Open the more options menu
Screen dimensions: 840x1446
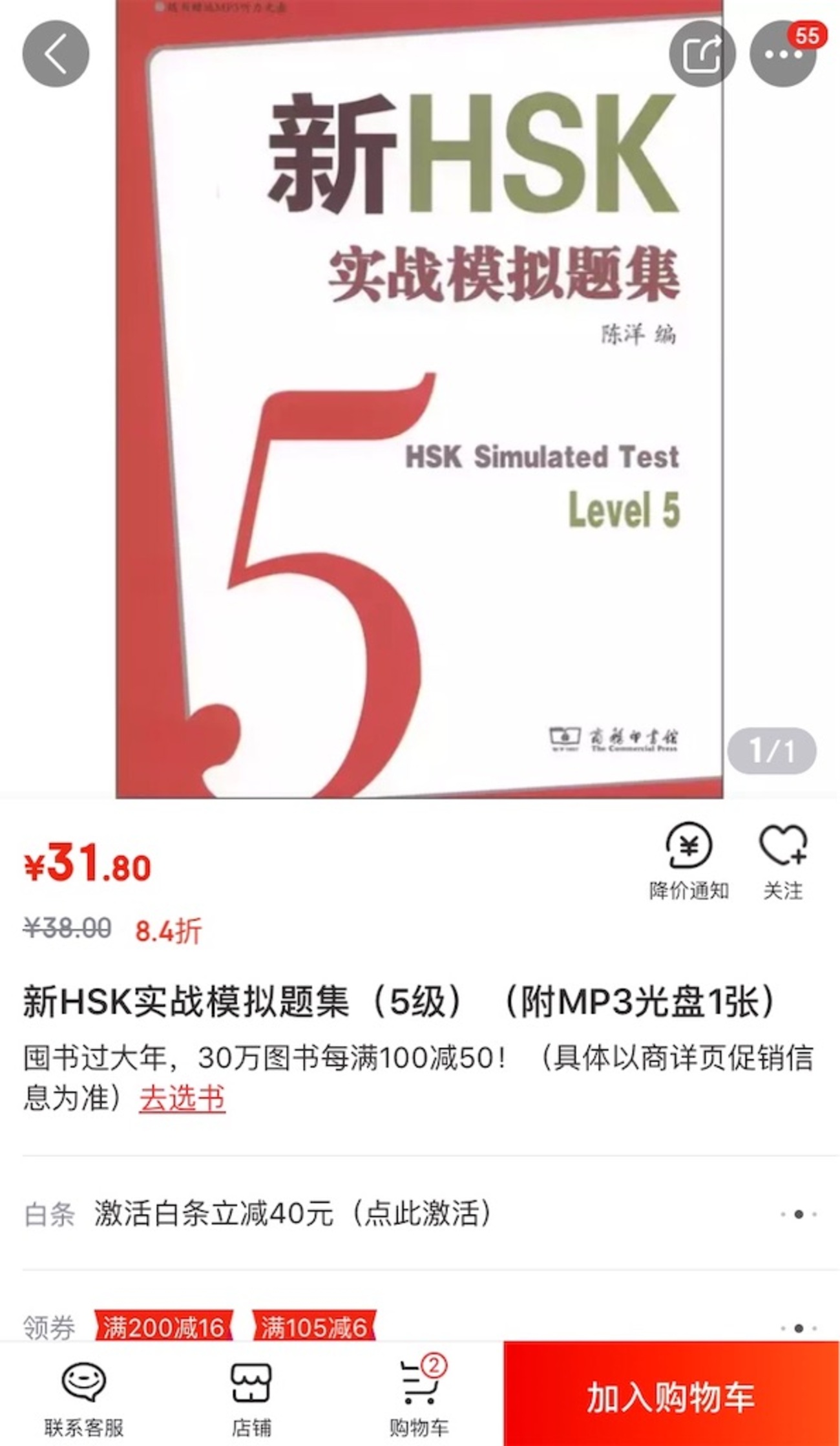point(782,54)
